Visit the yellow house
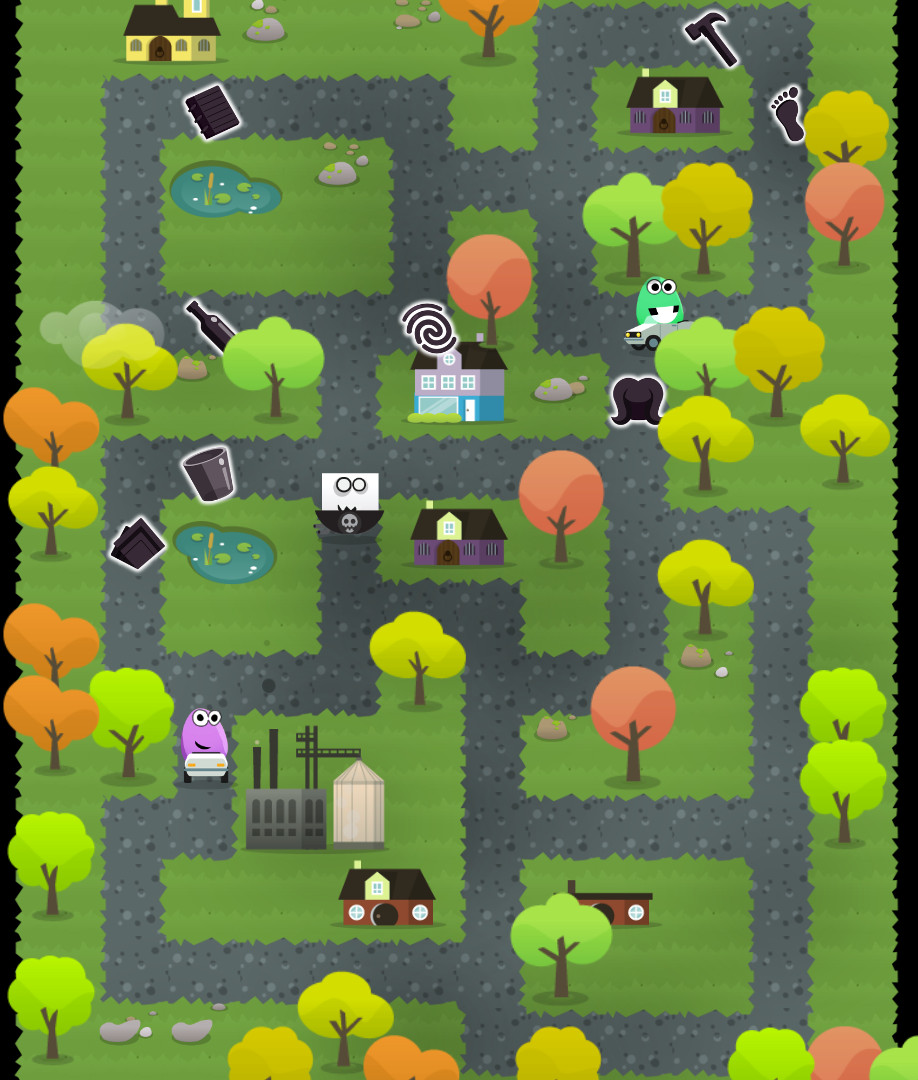This screenshot has width=918, height=1080. tap(171, 32)
